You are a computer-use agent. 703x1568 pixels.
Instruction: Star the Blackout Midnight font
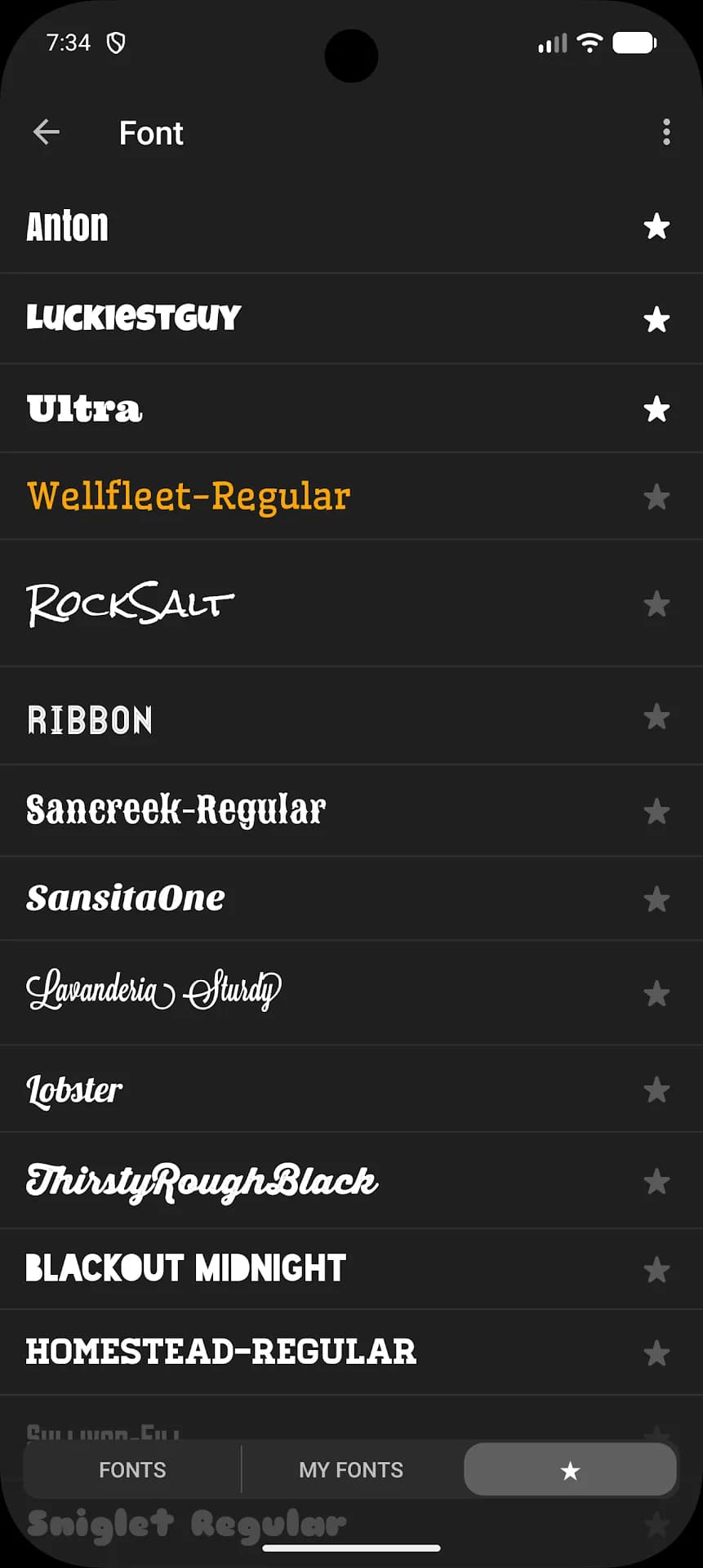coord(656,1270)
